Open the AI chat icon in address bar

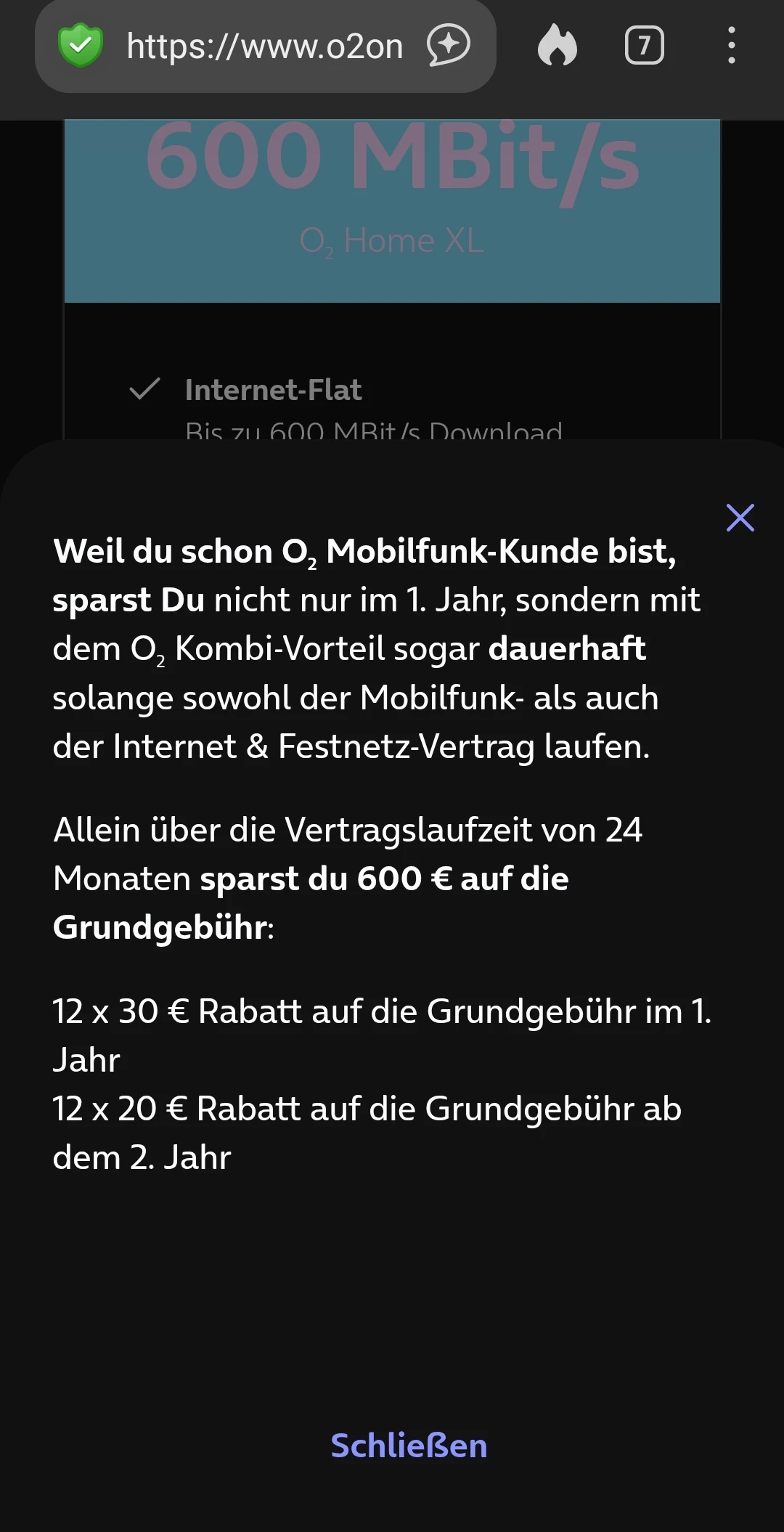point(449,45)
